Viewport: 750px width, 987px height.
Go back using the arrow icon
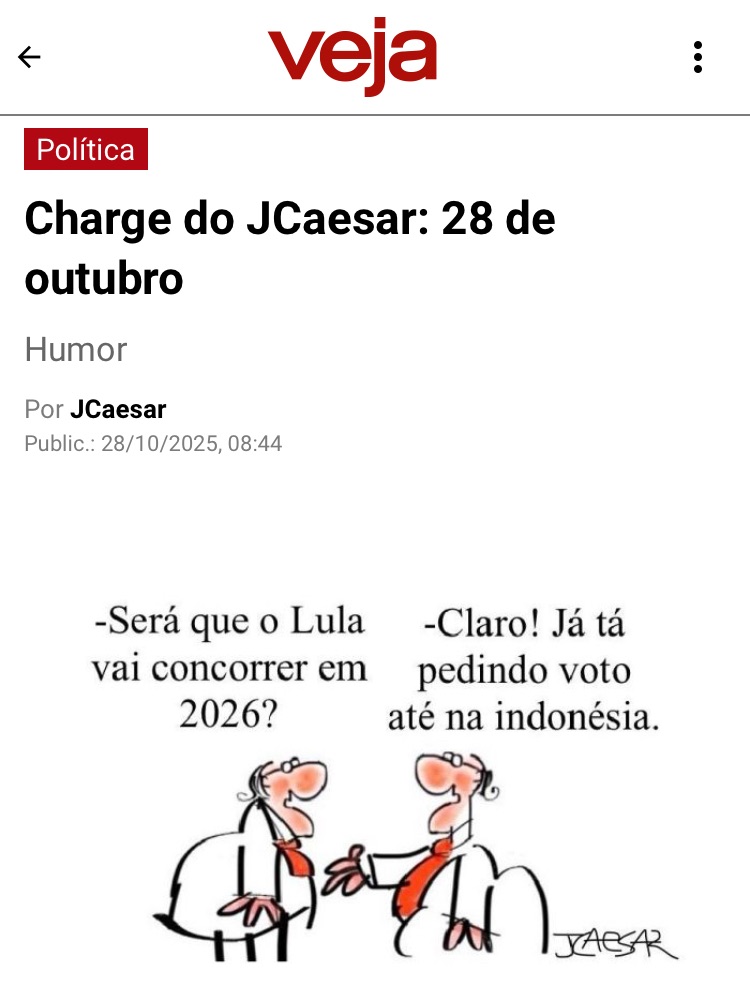coord(30,57)
